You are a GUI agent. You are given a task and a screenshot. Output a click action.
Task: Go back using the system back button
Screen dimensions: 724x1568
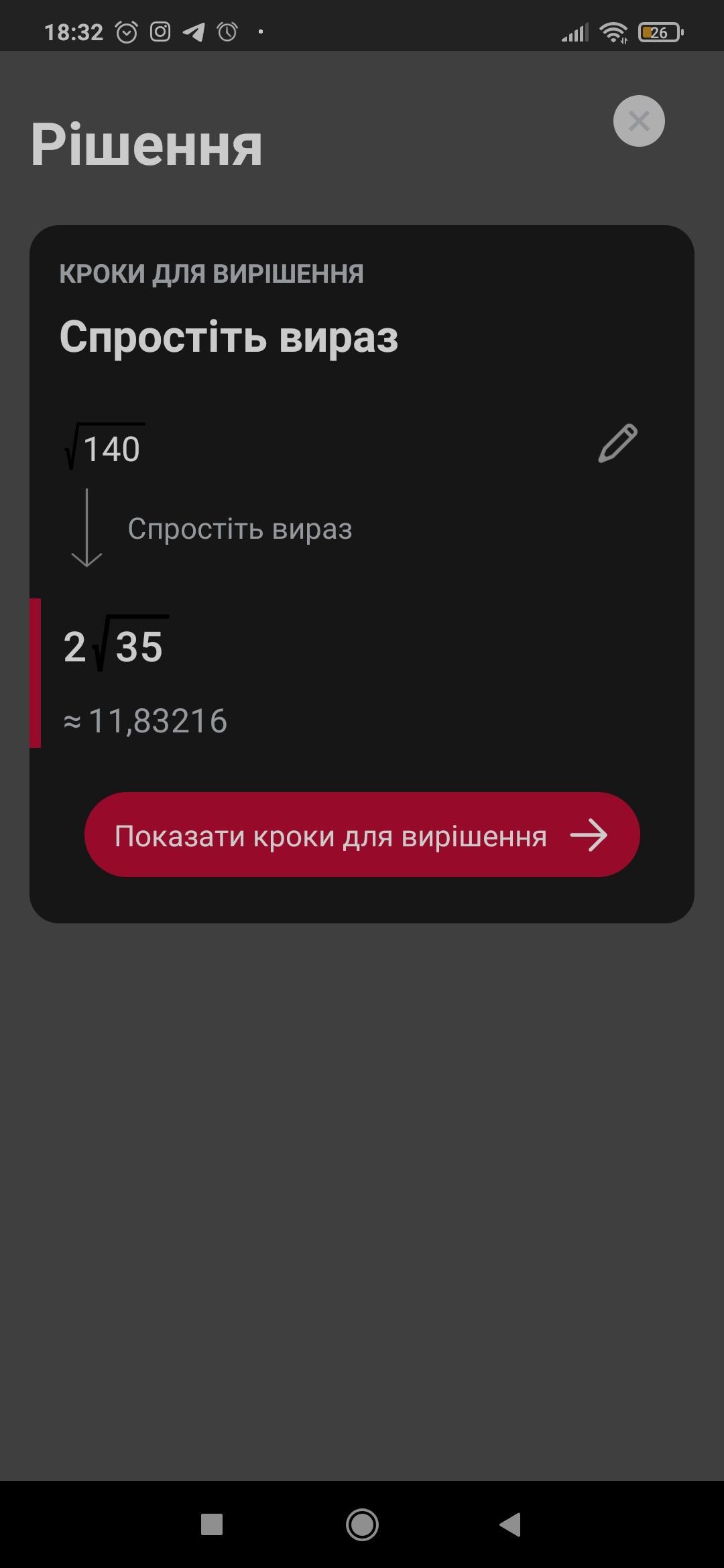coord(511,1524)
